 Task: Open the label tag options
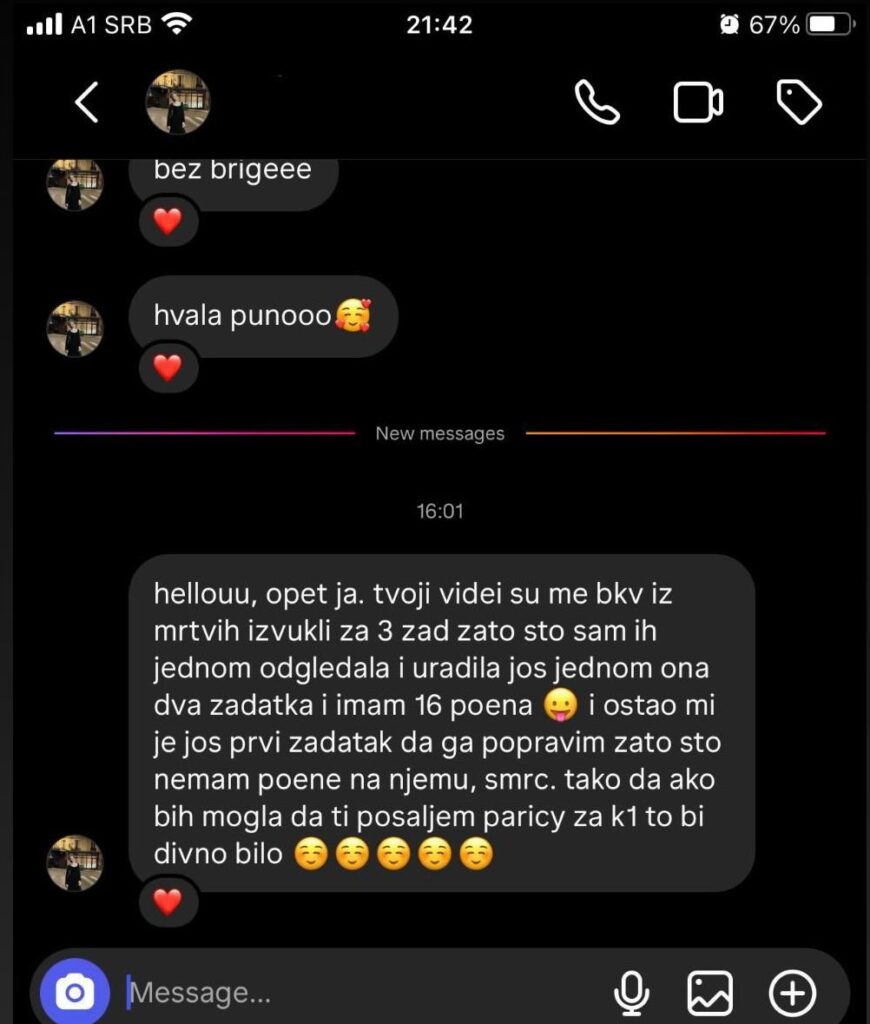[799, 102]
